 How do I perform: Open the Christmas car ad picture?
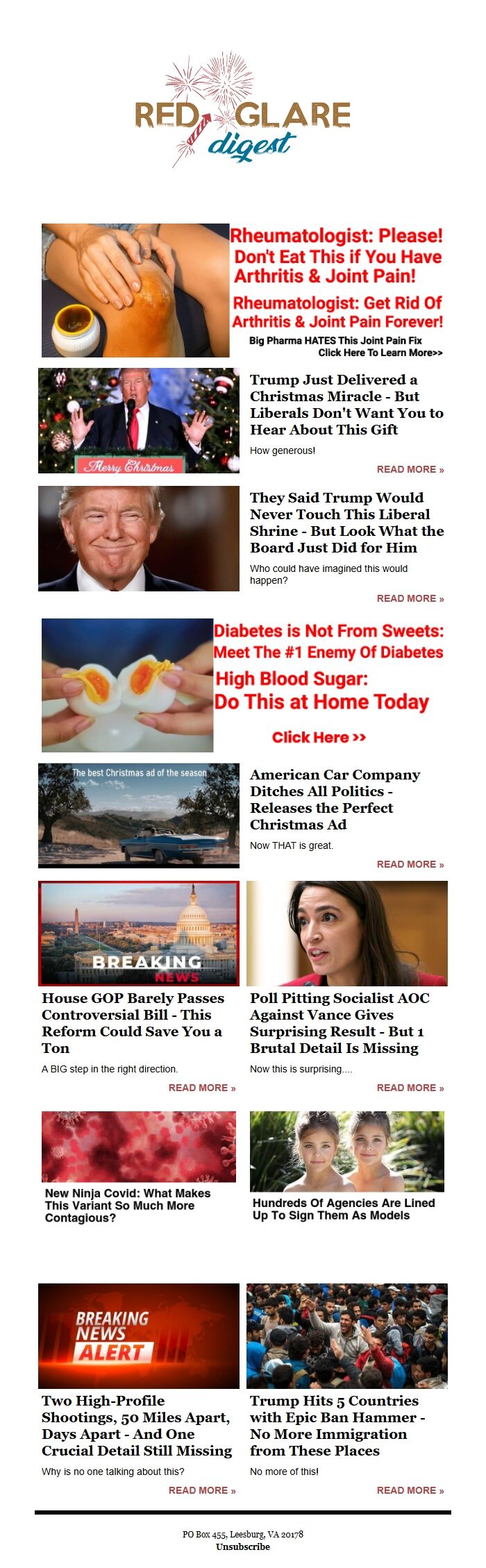(x=139, y=816)
